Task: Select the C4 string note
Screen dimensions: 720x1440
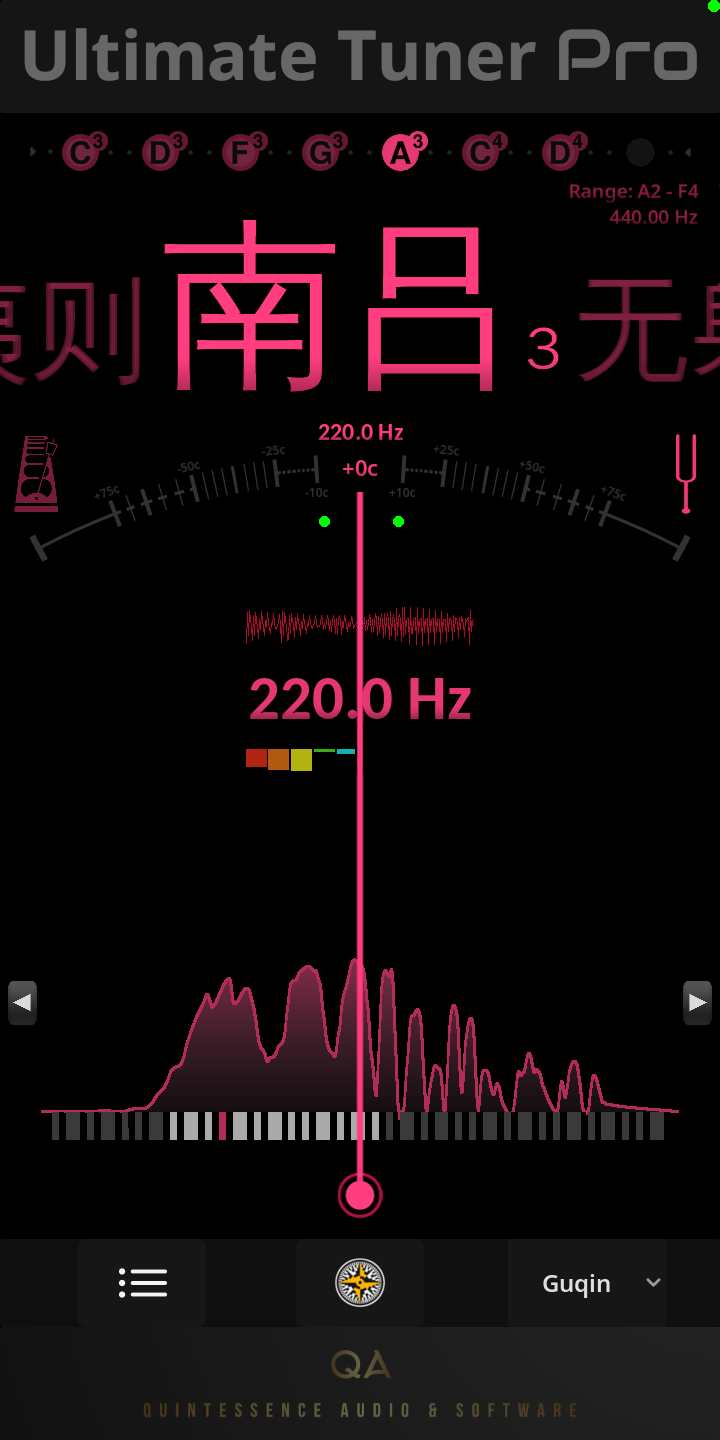Action: point(481,153)
